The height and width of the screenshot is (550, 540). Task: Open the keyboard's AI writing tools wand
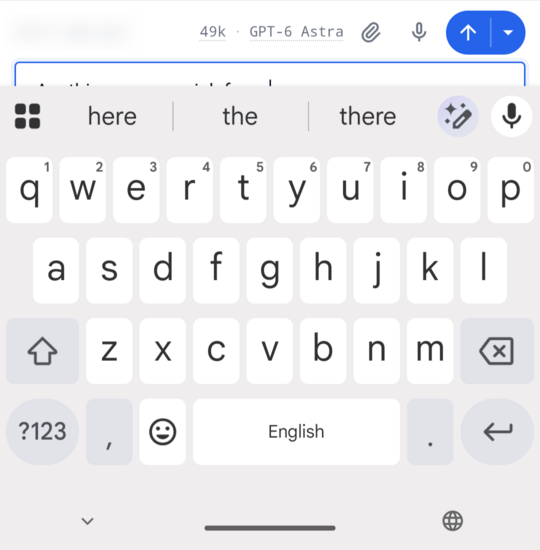[x=458, y=116]
